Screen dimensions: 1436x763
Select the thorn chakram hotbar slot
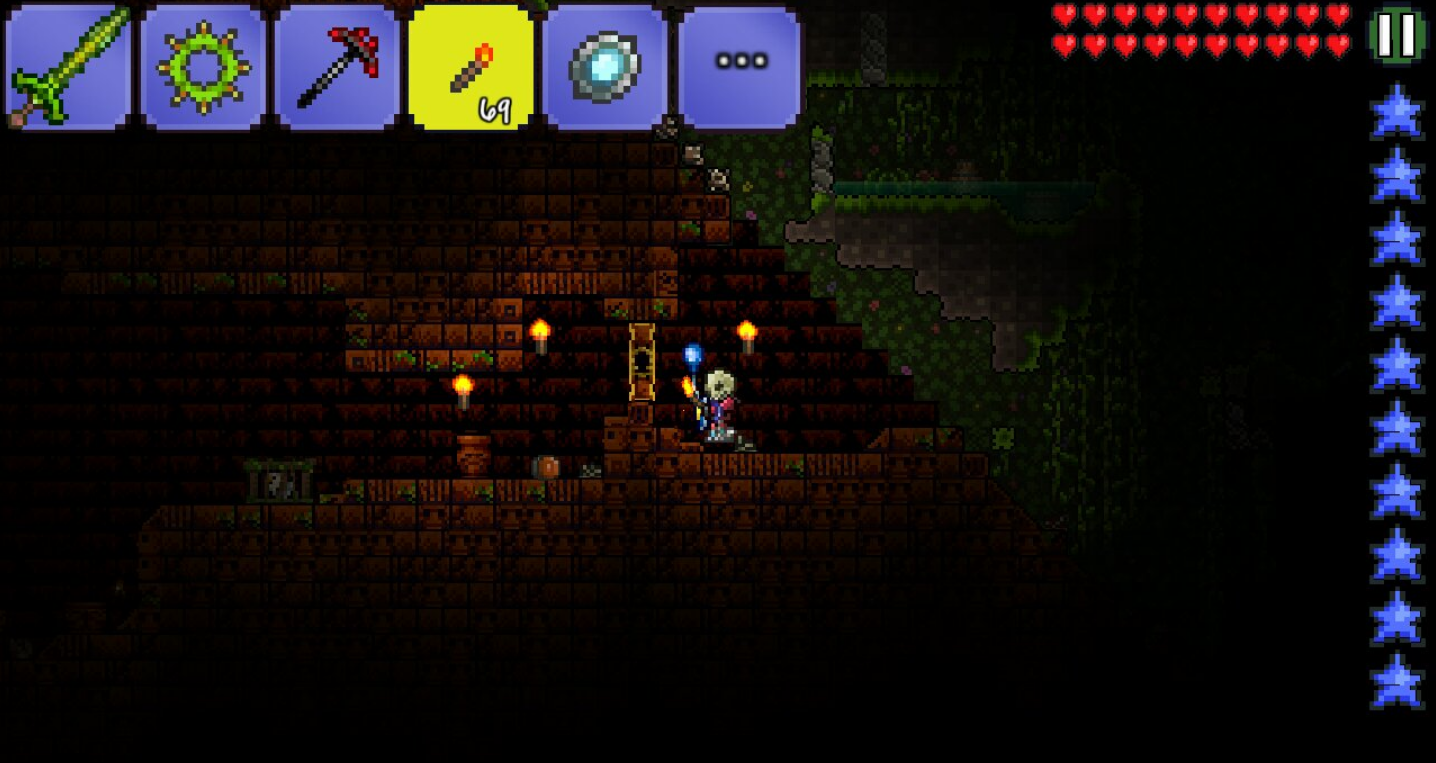point(203,67)
